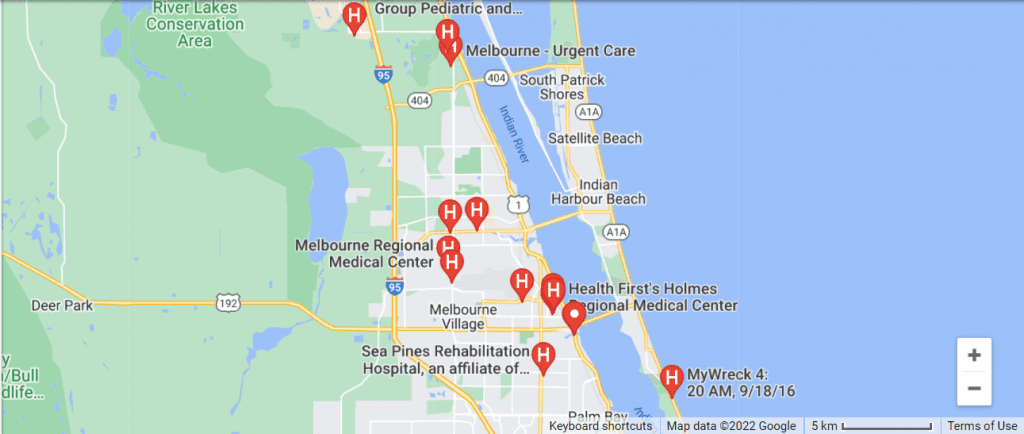Select Melbourne - Urgent Care hospital marker
The width and height of the screenshot is (1024, 434).
[x=451, y=50]
